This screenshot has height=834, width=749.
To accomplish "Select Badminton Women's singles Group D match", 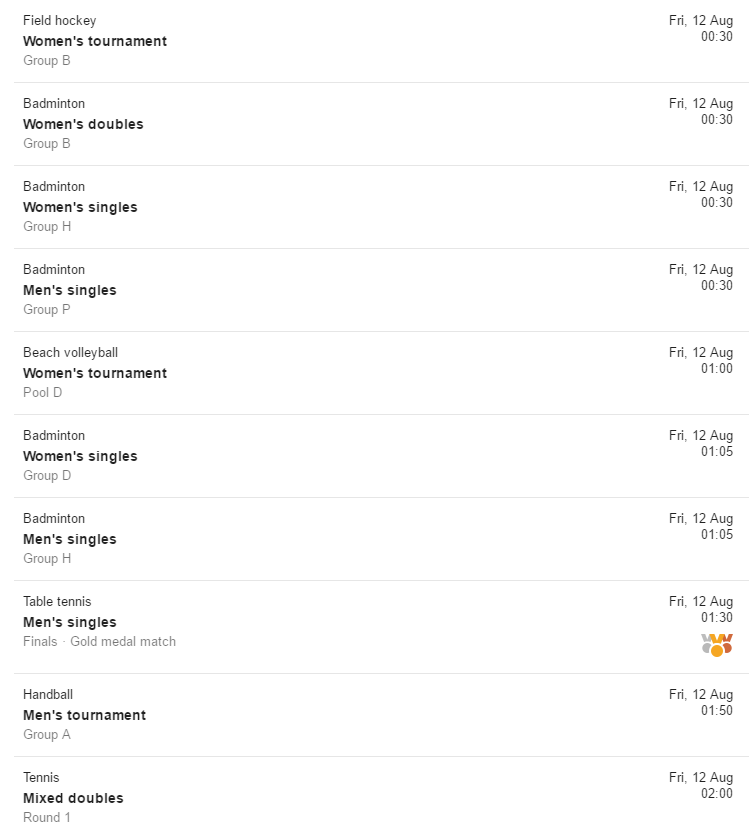I will point(80,456).
